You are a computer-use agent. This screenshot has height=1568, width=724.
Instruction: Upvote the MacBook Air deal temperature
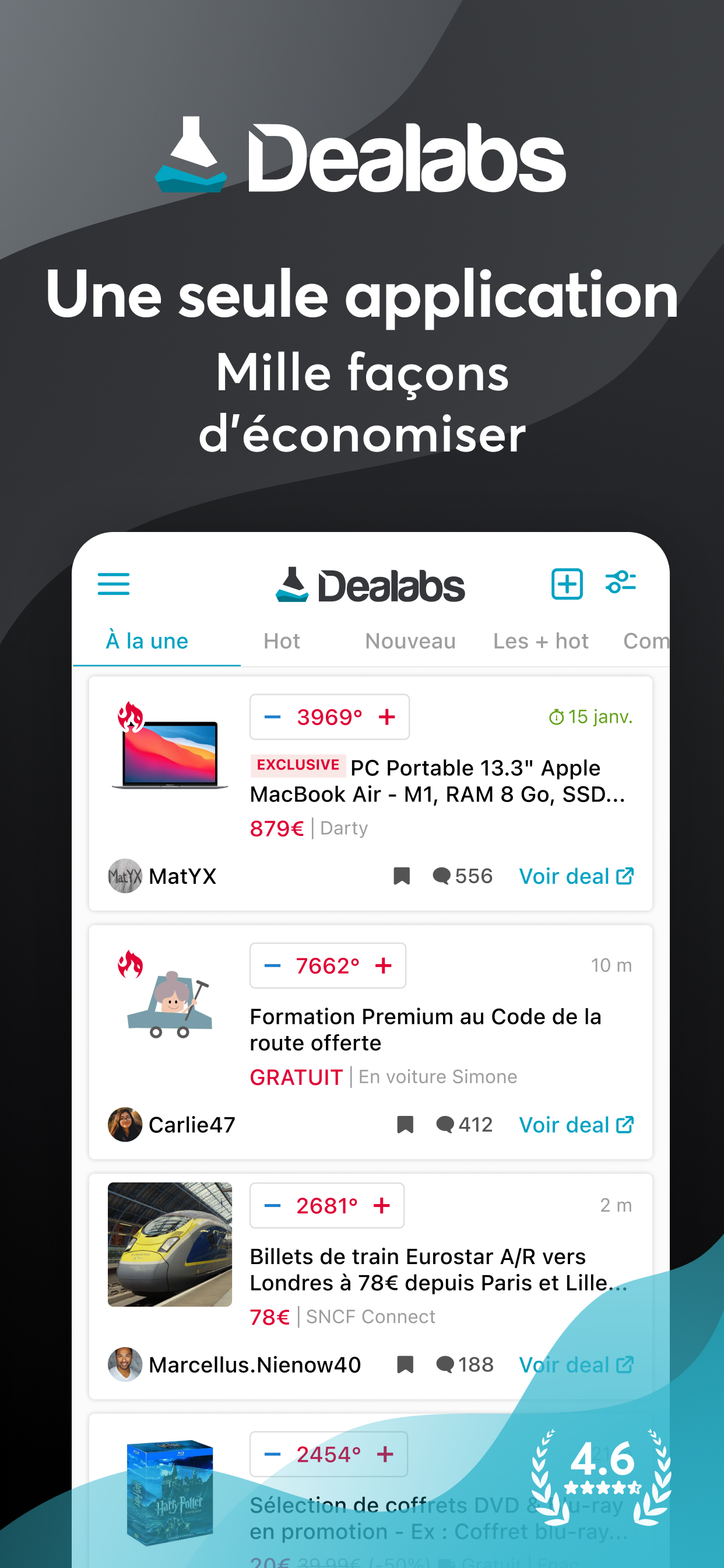coord(387,716)
